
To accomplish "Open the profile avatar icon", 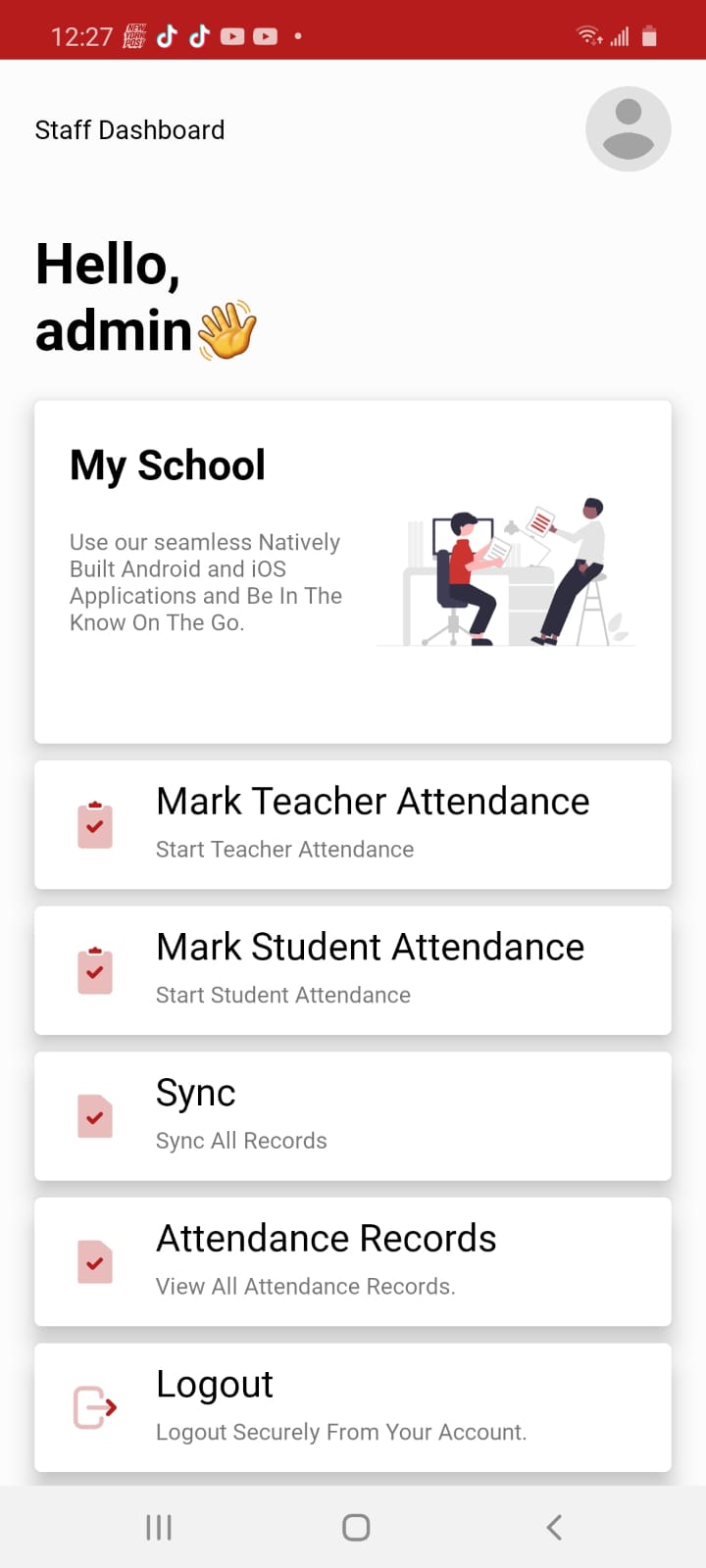I will tap(628, 128).
